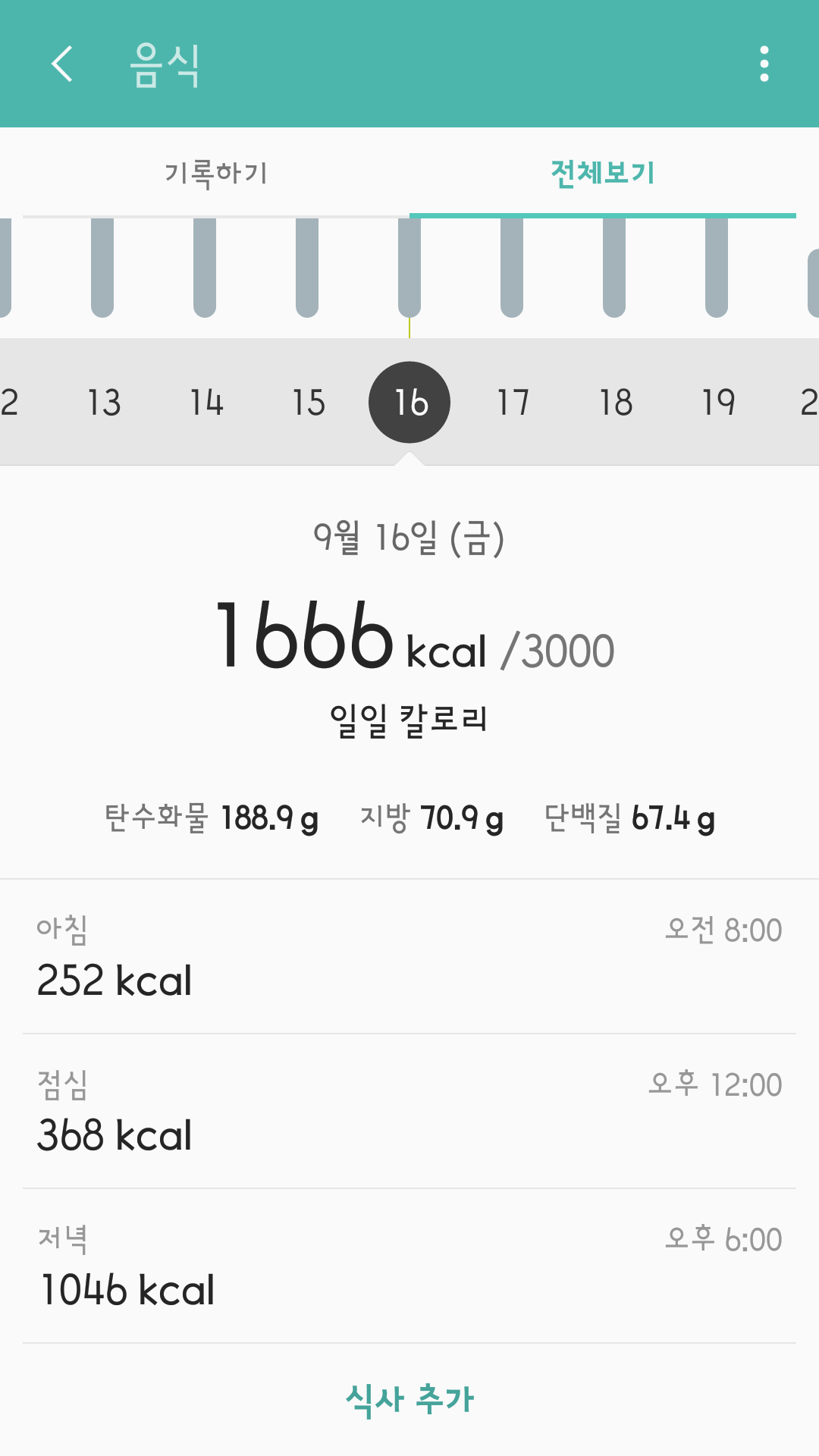Open the 점심 368 kcal entry

(409, 1112)
